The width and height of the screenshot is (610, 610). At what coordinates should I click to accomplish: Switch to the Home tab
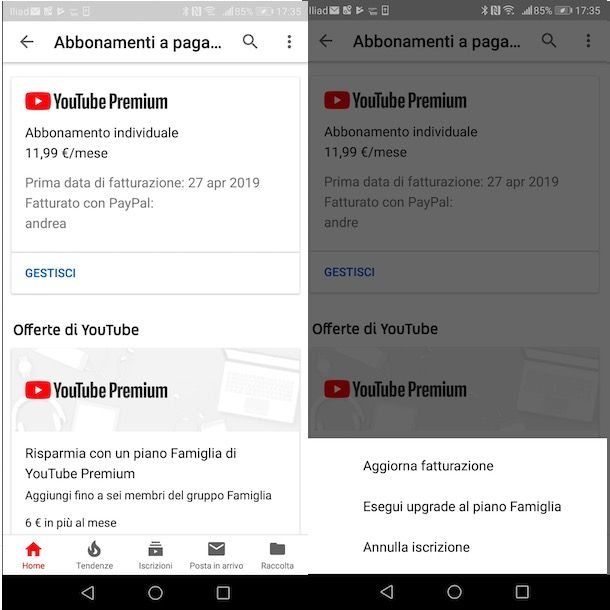click(33, 555)
